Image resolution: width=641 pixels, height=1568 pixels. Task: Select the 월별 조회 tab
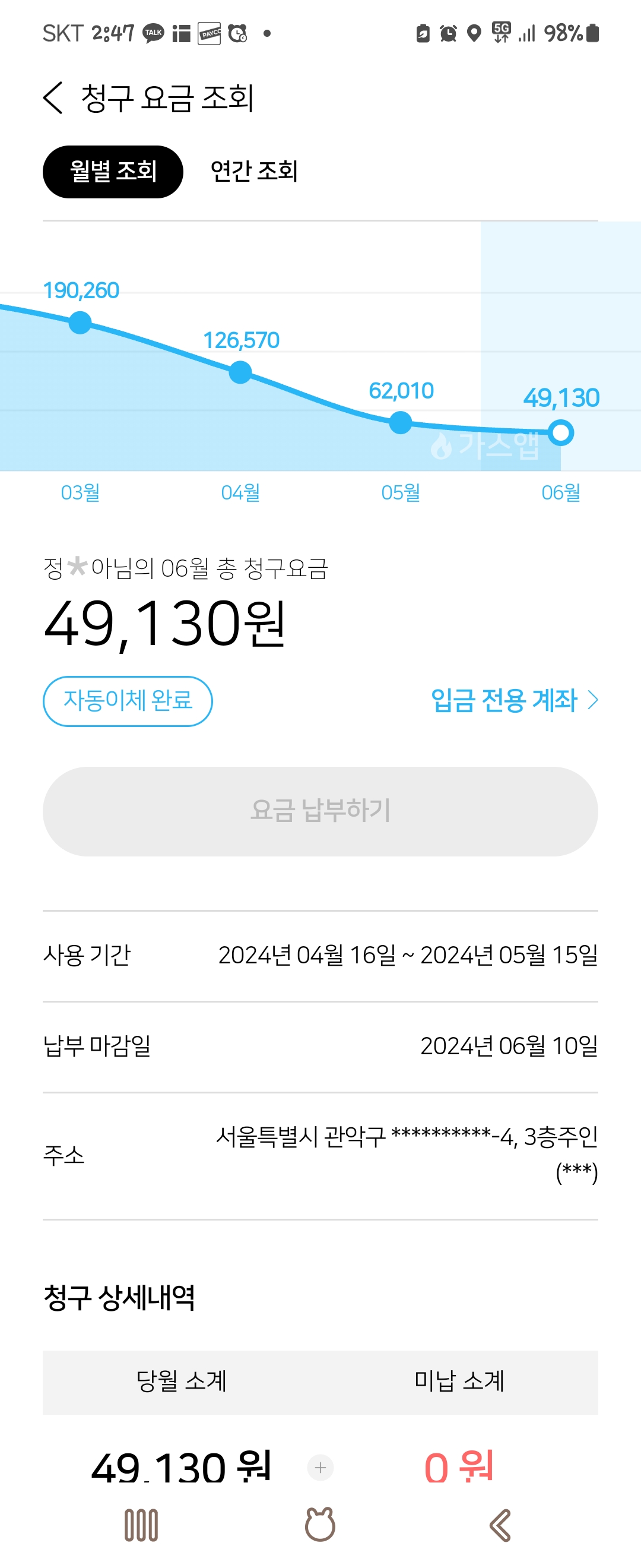(x=113, y=172)
